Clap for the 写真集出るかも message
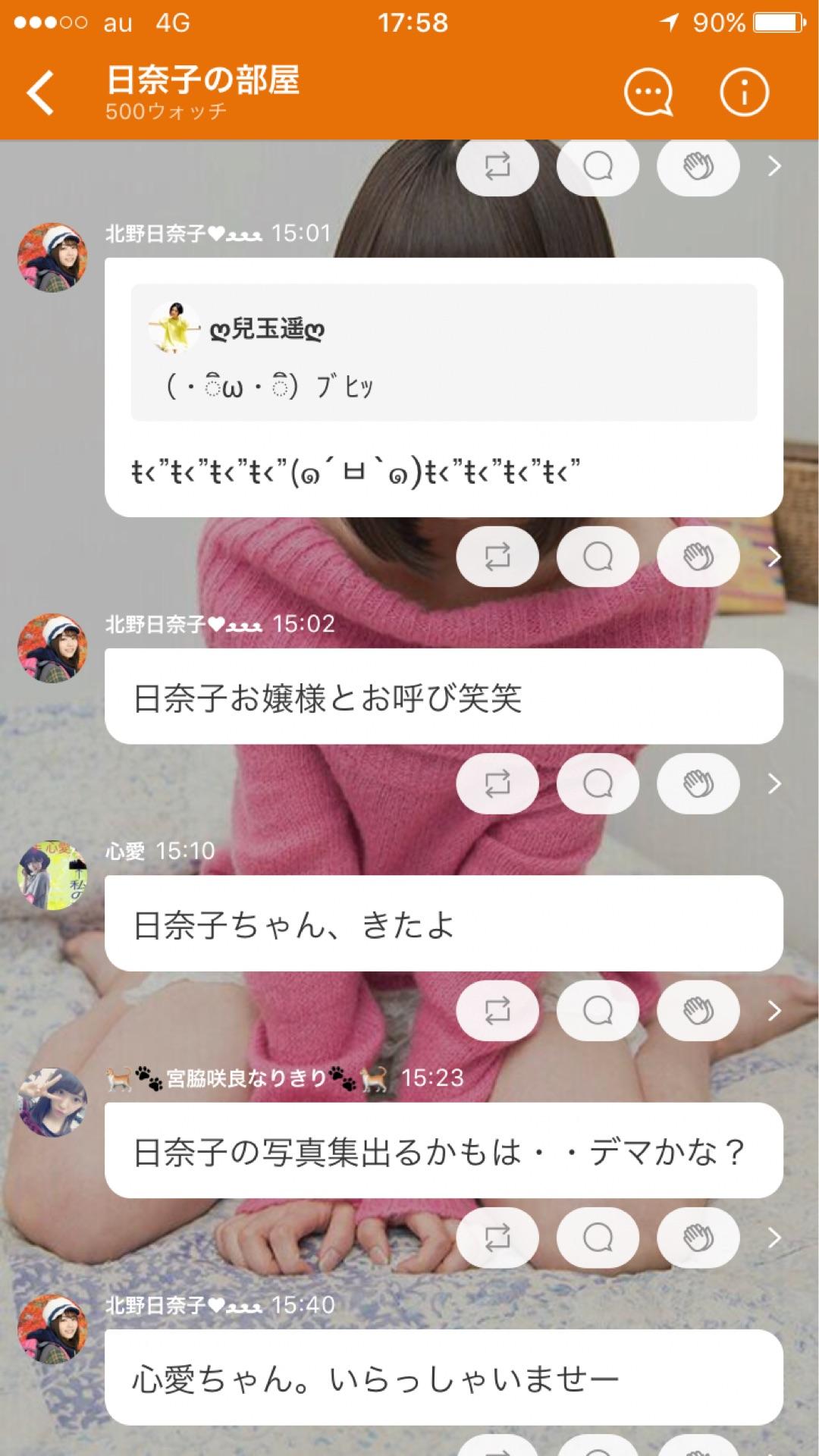This screenshot has height=1456, width=819. pyautogui.click(x=698, y=1238)
